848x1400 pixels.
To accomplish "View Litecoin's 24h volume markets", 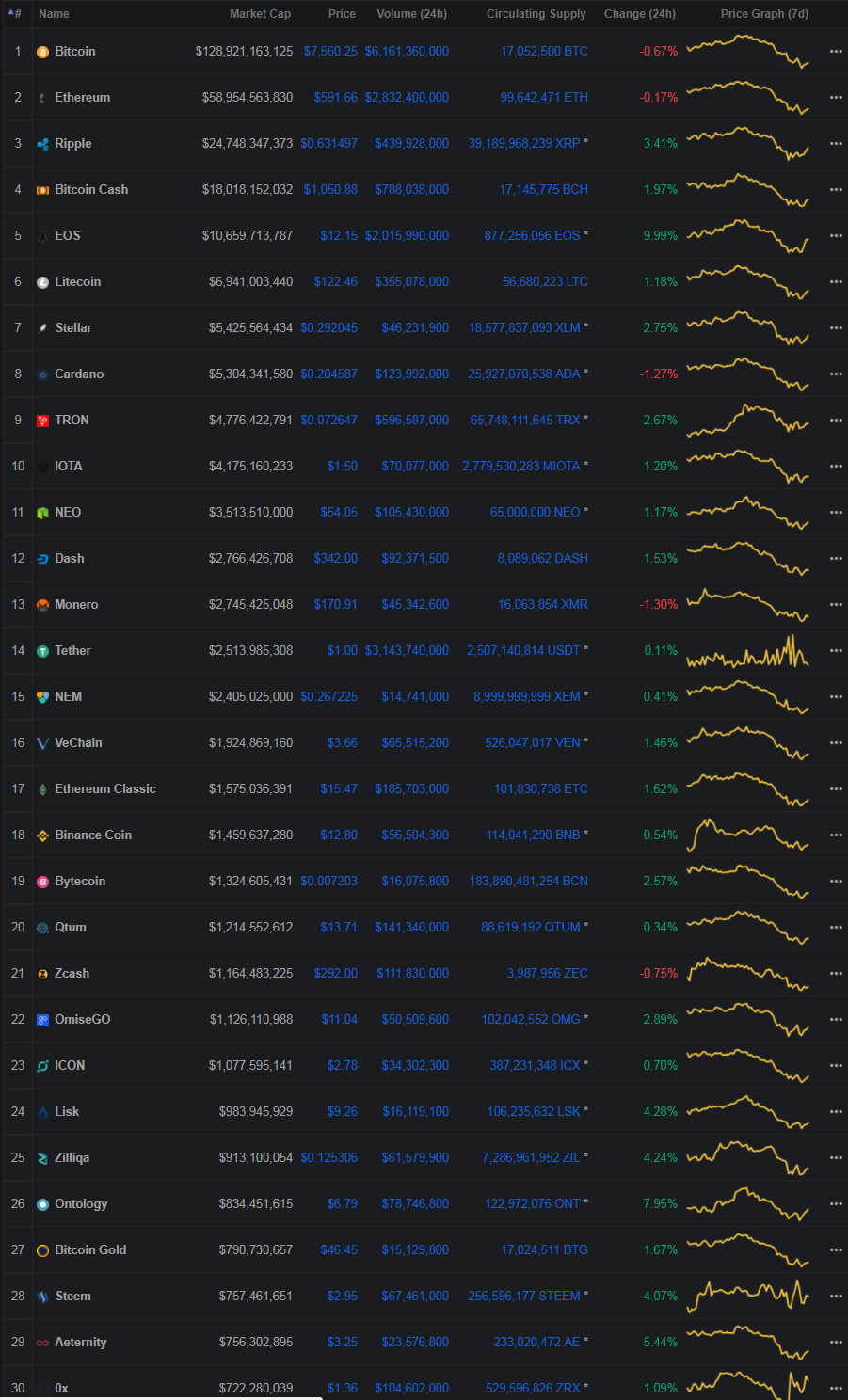I will [x=411, y=282].
